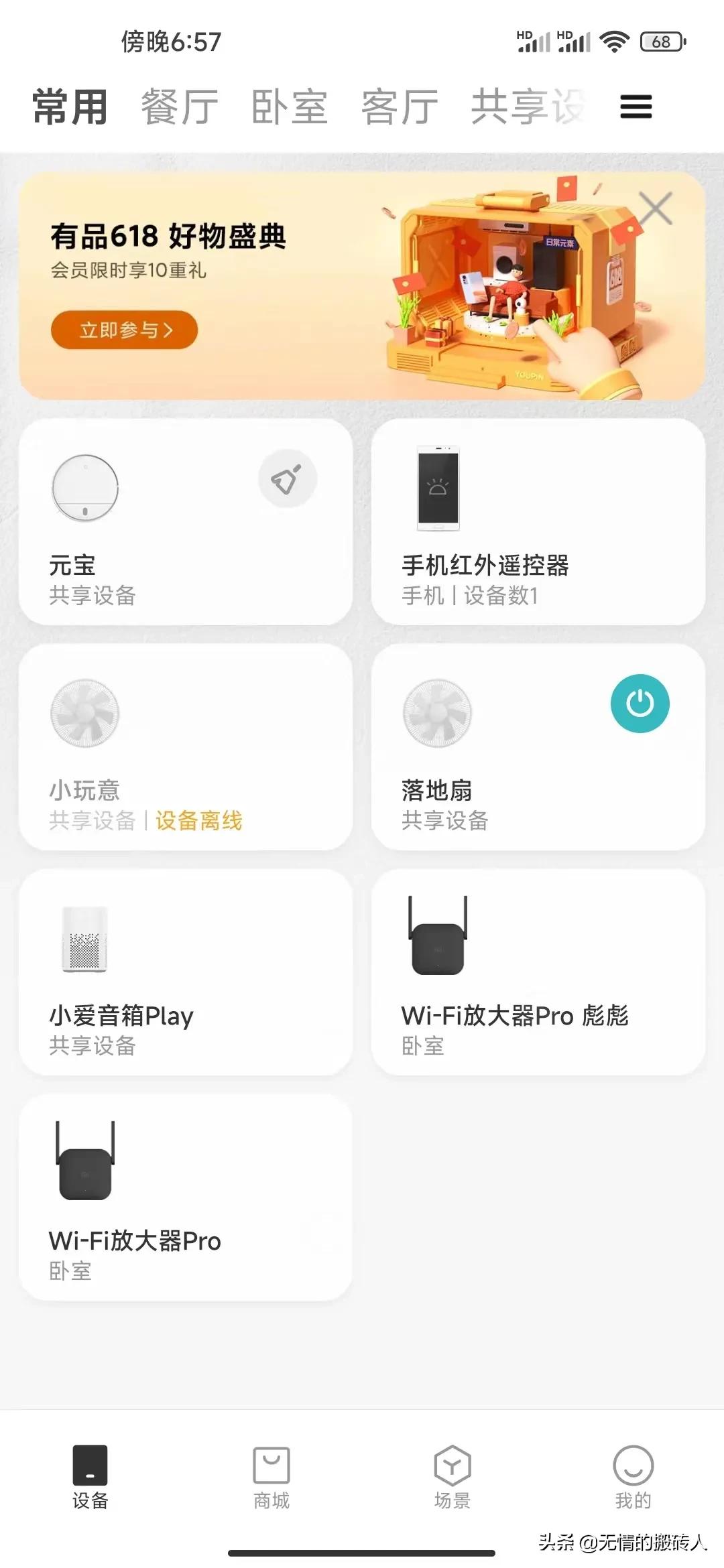Toggle power for the 落地扇 floor fan
The height and width of the screenshot is (1568, 724).
click(x=640, y=703)
